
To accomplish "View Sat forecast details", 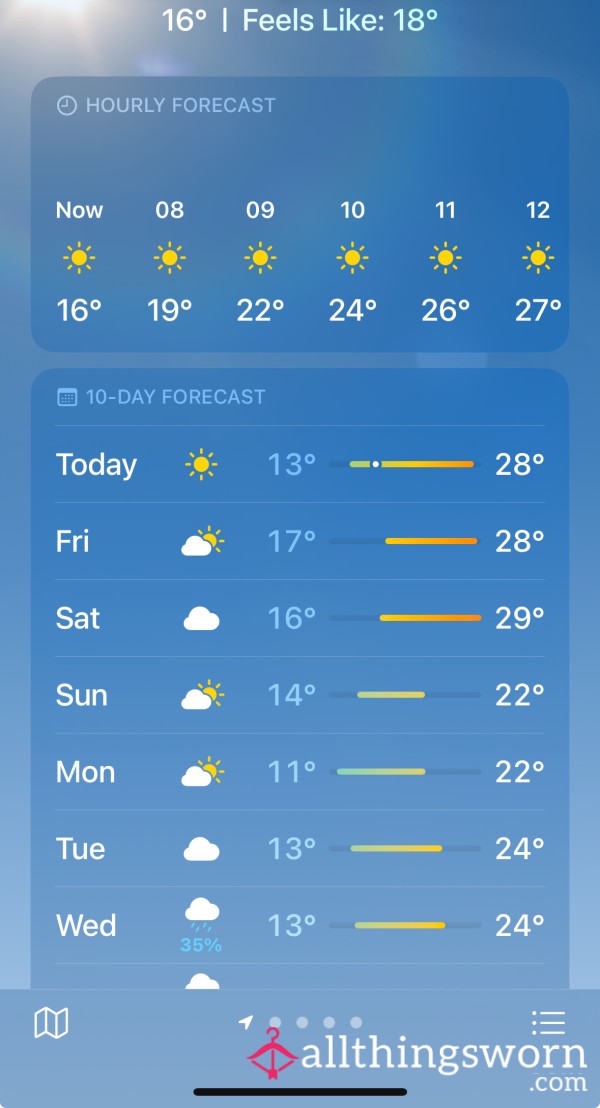I will [300, 618].
